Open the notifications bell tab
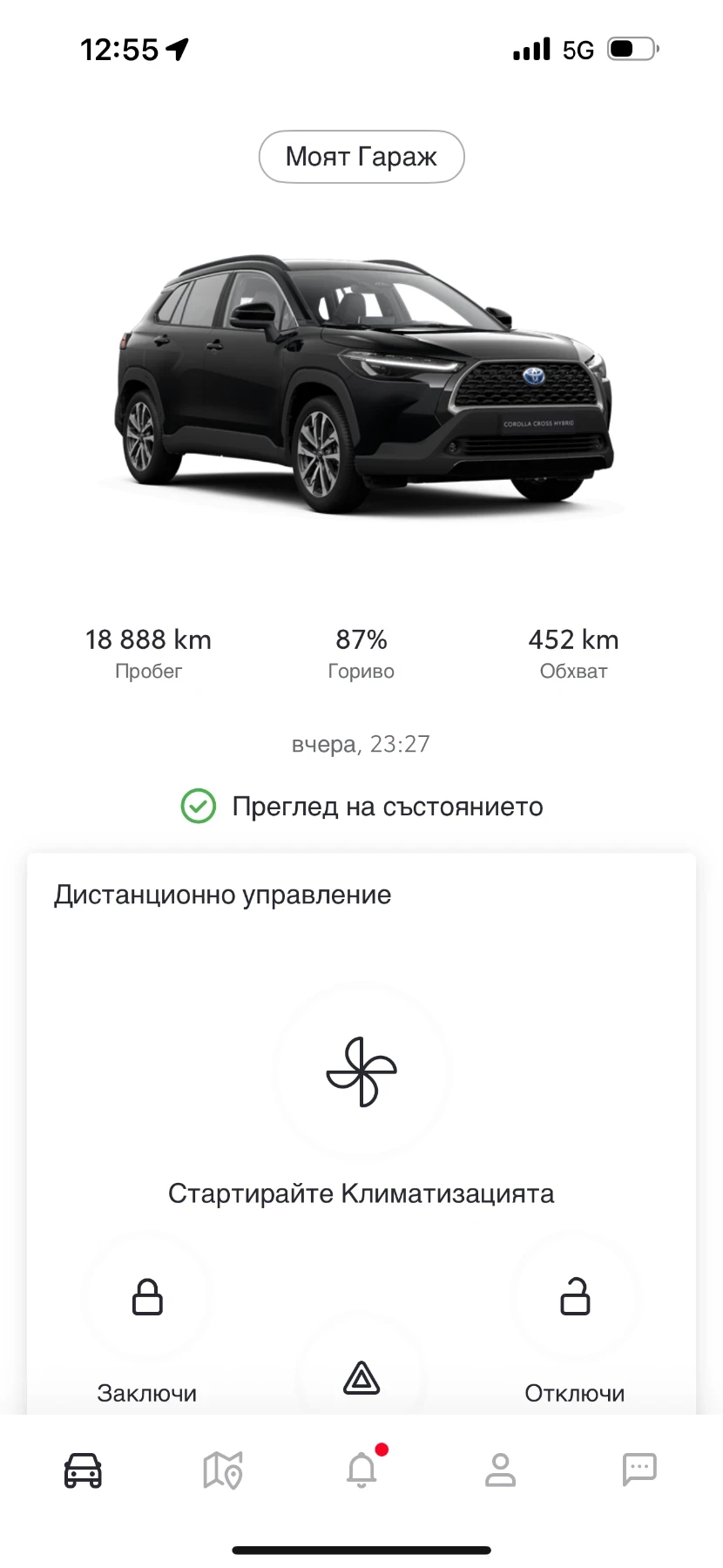 click(x=361, y=1470)
